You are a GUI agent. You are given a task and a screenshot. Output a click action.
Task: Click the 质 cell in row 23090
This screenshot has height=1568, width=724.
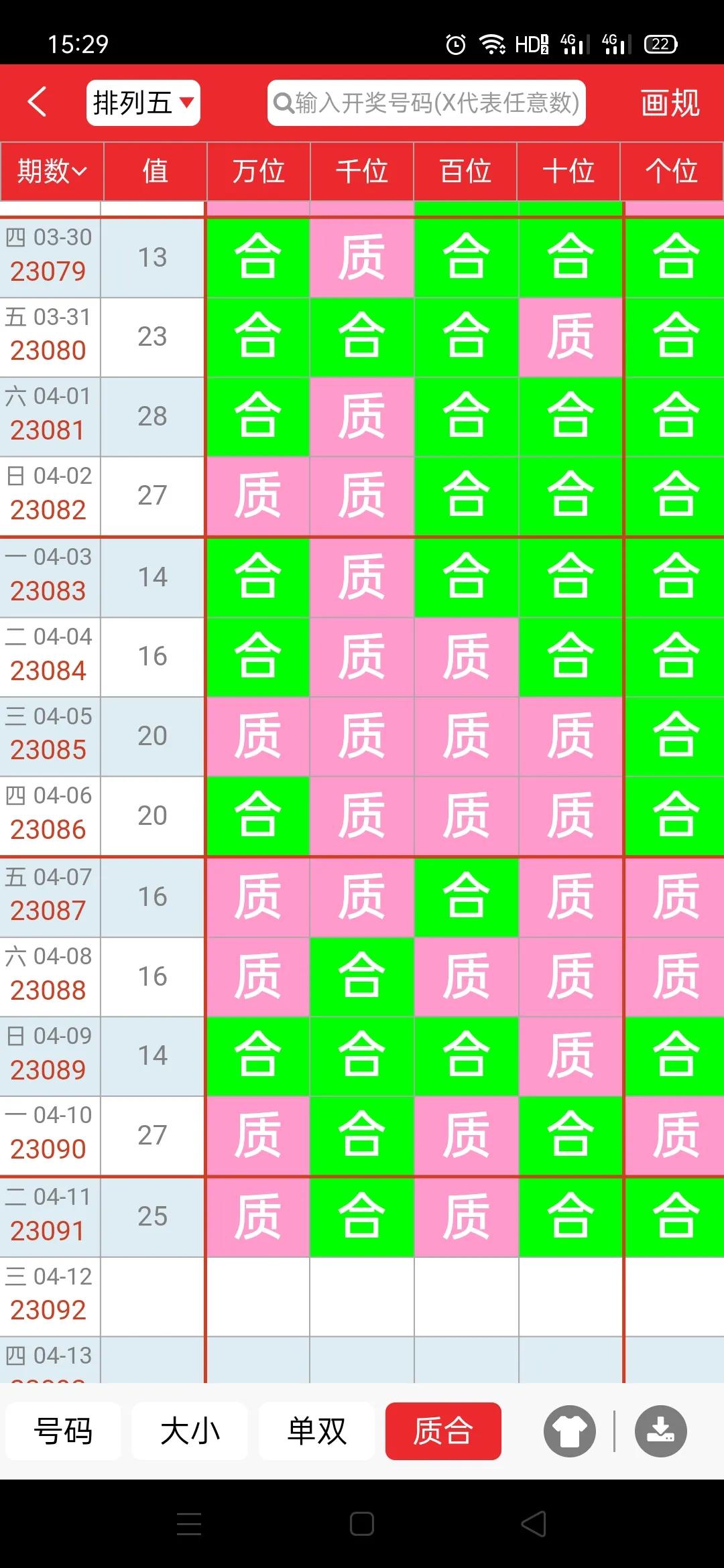coord(257,1136)
